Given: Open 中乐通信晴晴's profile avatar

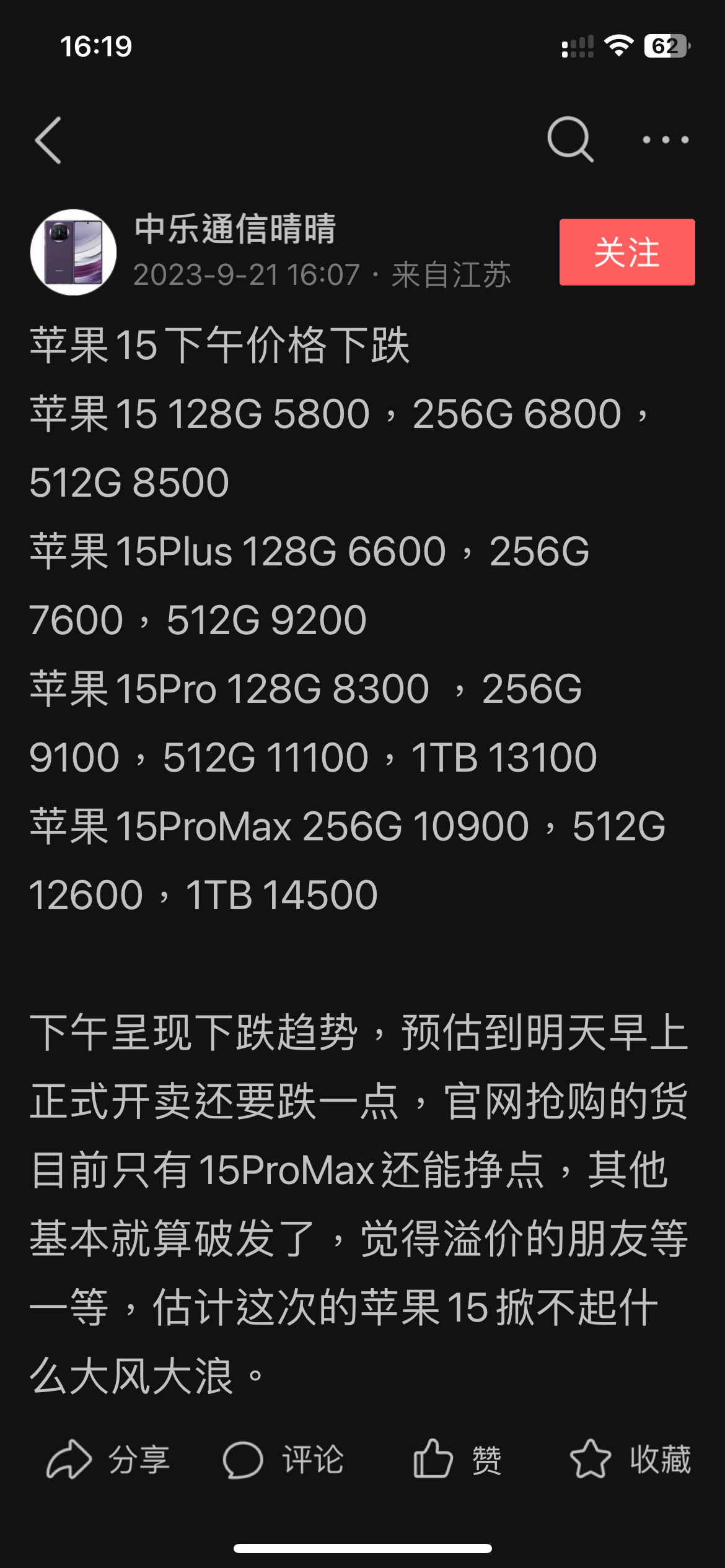Looking at the screenshot, I should coord(74,252).
